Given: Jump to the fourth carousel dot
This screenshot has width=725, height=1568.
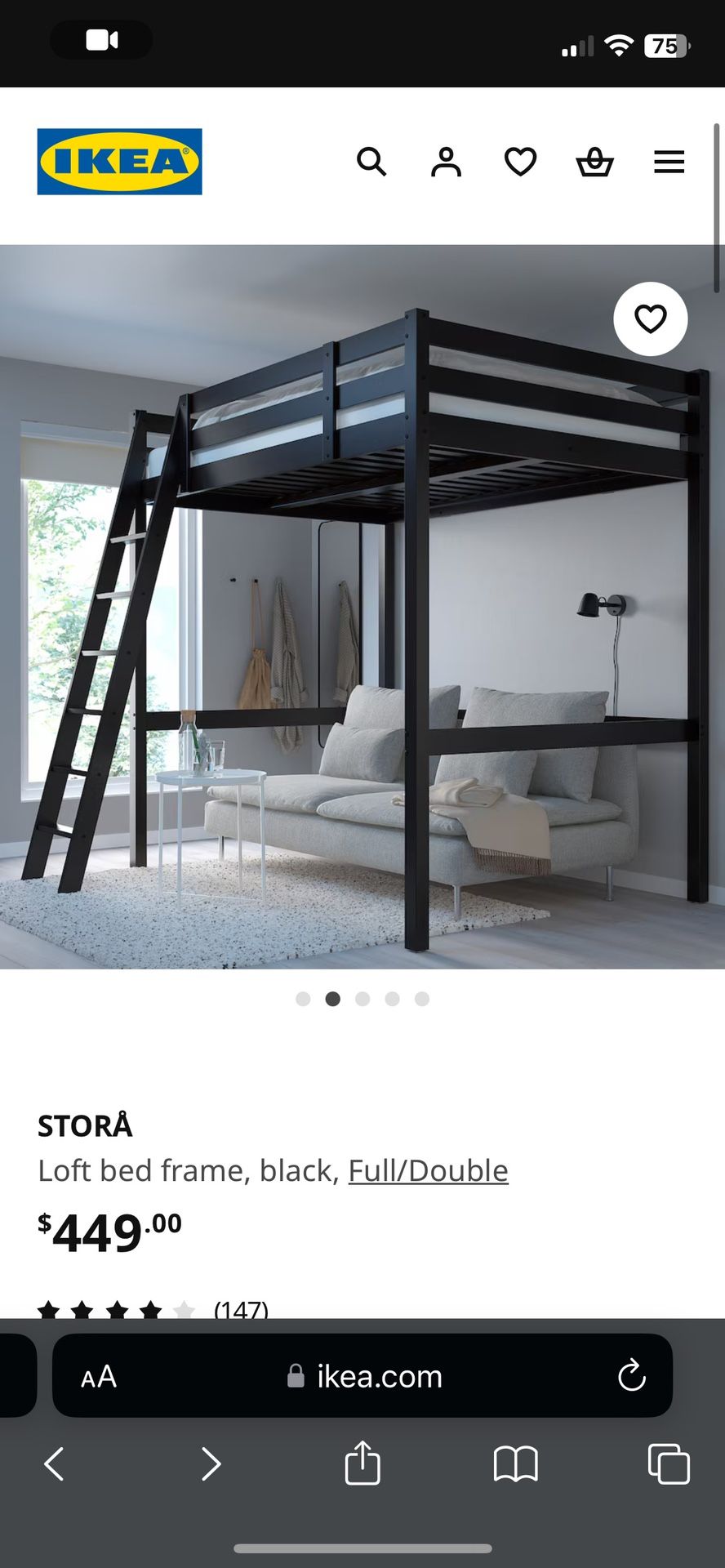Looking at the screenshot, I should pos(393,998).
